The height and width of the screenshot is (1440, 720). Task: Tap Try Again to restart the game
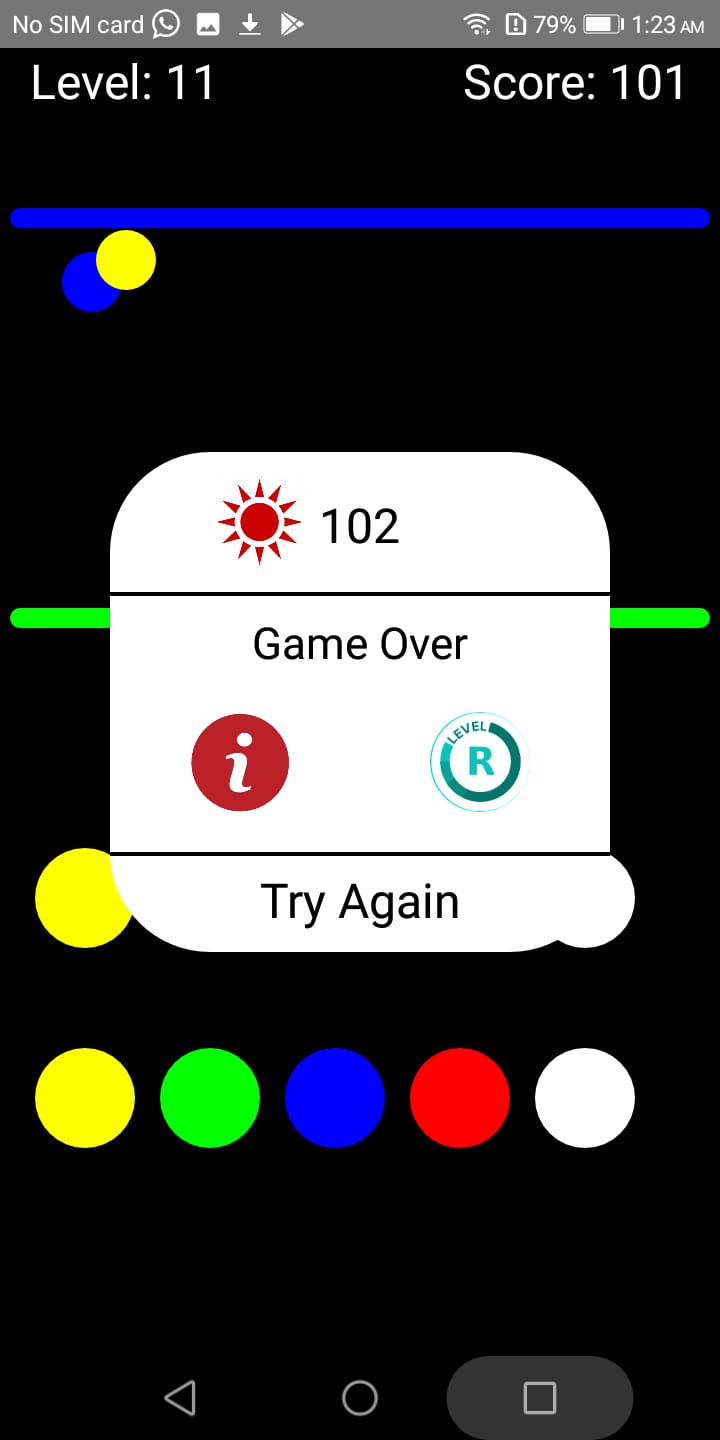coord(360,903)
